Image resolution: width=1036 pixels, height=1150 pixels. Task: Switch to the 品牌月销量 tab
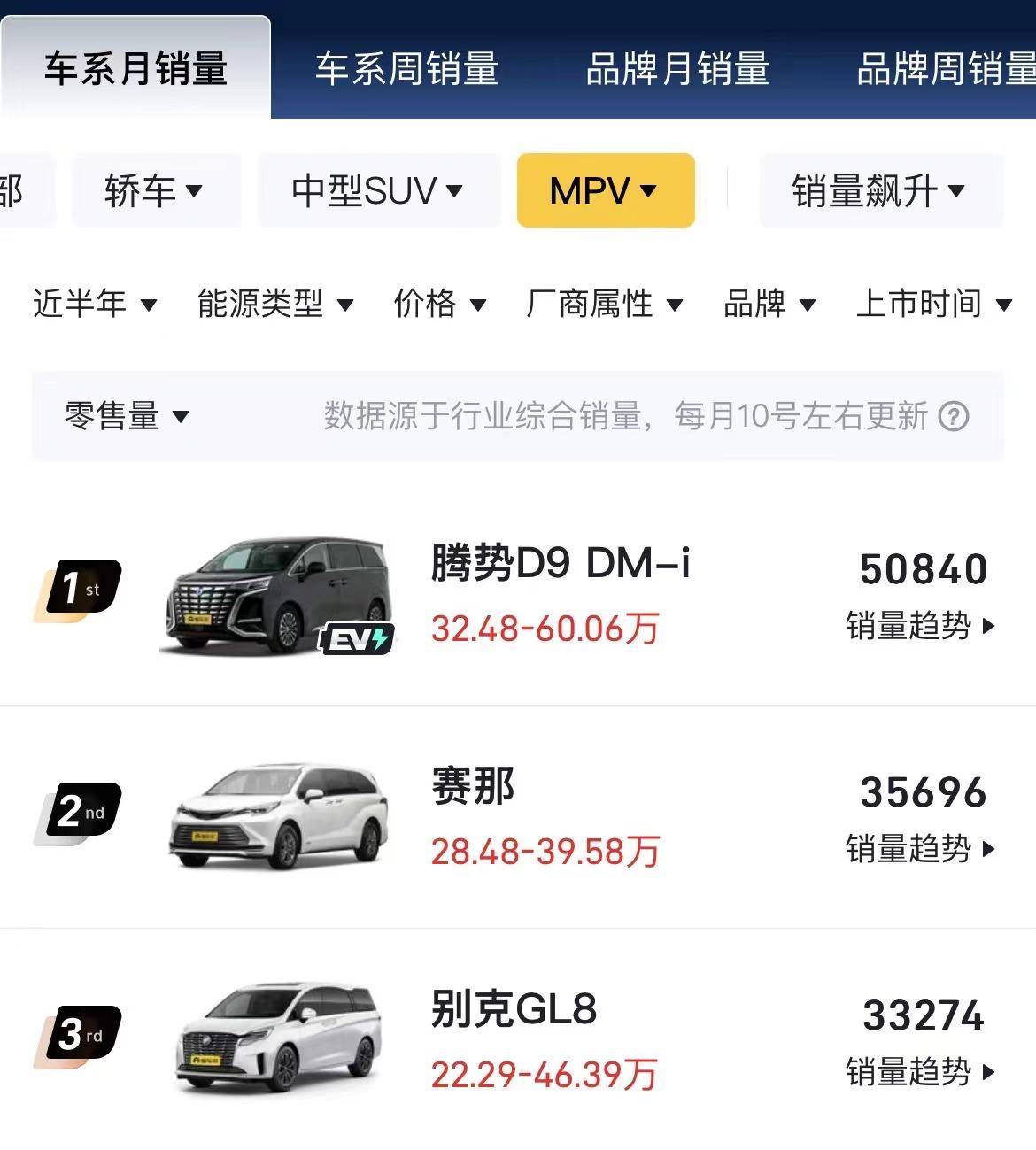678,68
